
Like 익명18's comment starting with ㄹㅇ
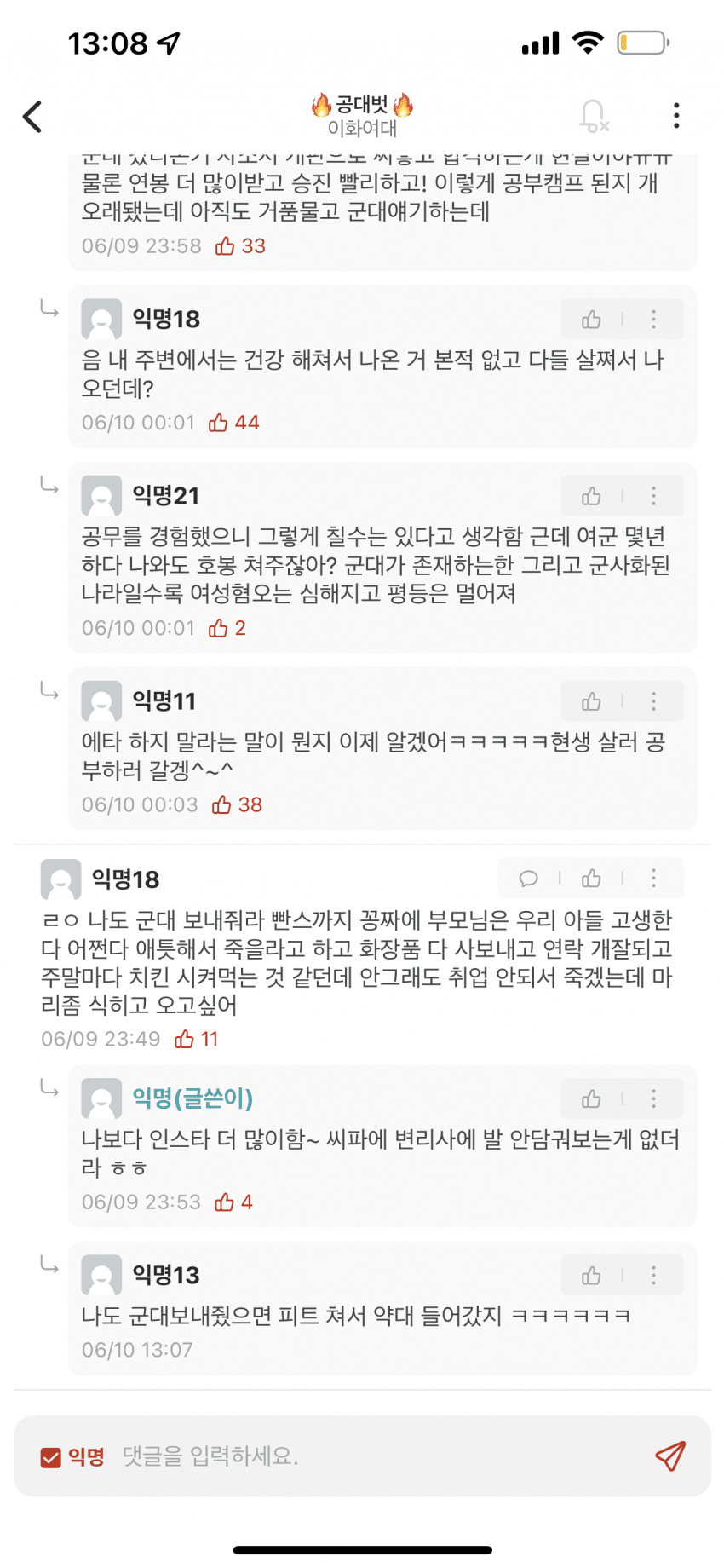coord(591,879)
